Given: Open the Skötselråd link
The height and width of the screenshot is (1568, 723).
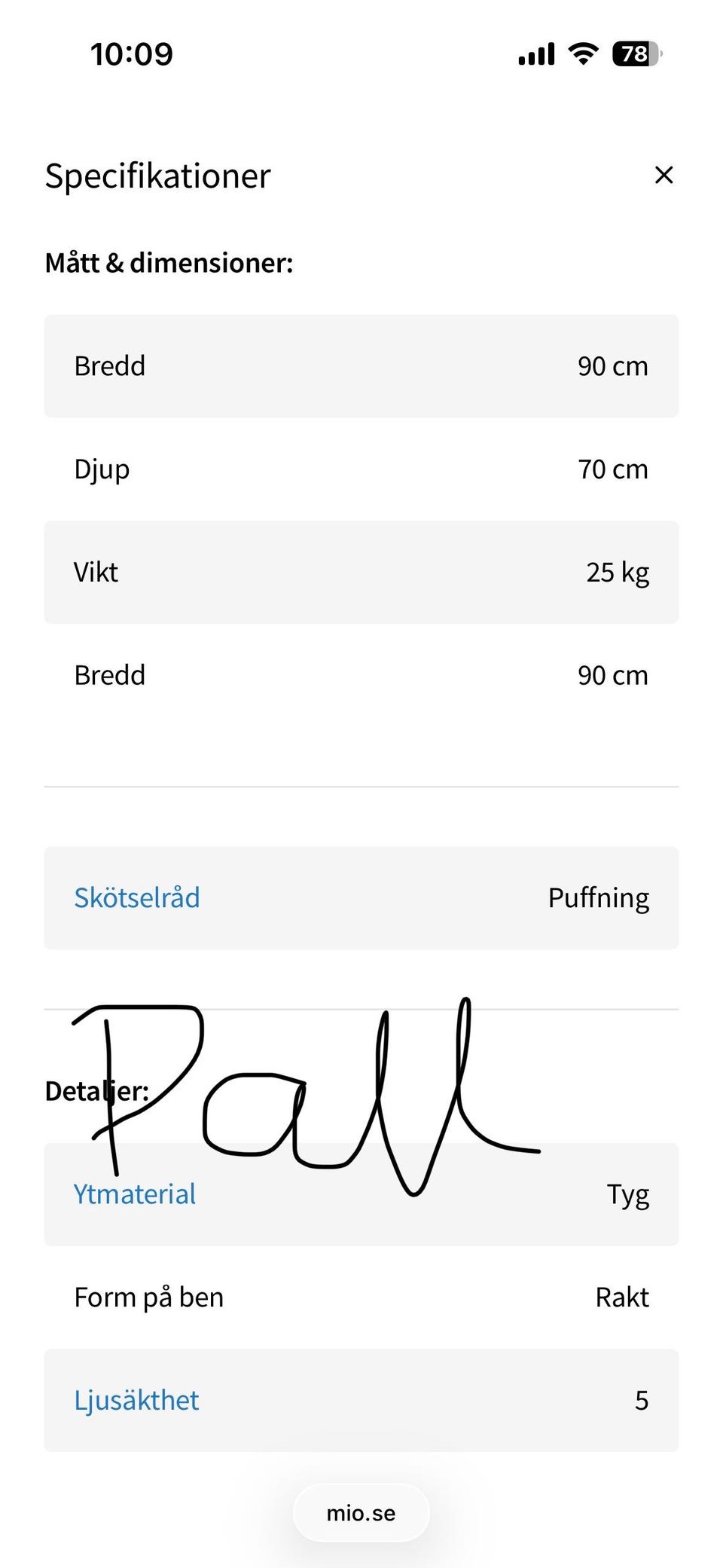Looking at the screenshot, I should point(137,897).
